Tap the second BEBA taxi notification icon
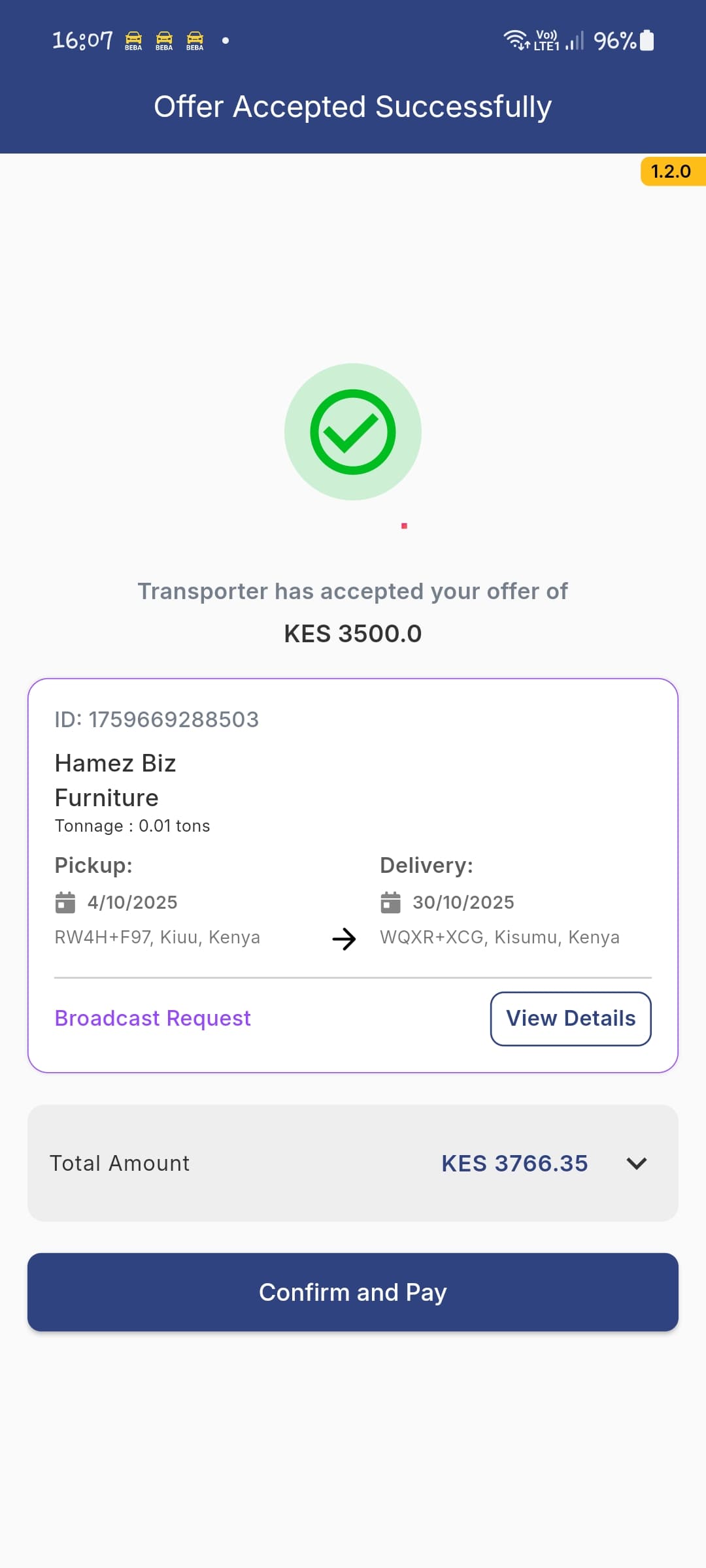 [163, 40]
